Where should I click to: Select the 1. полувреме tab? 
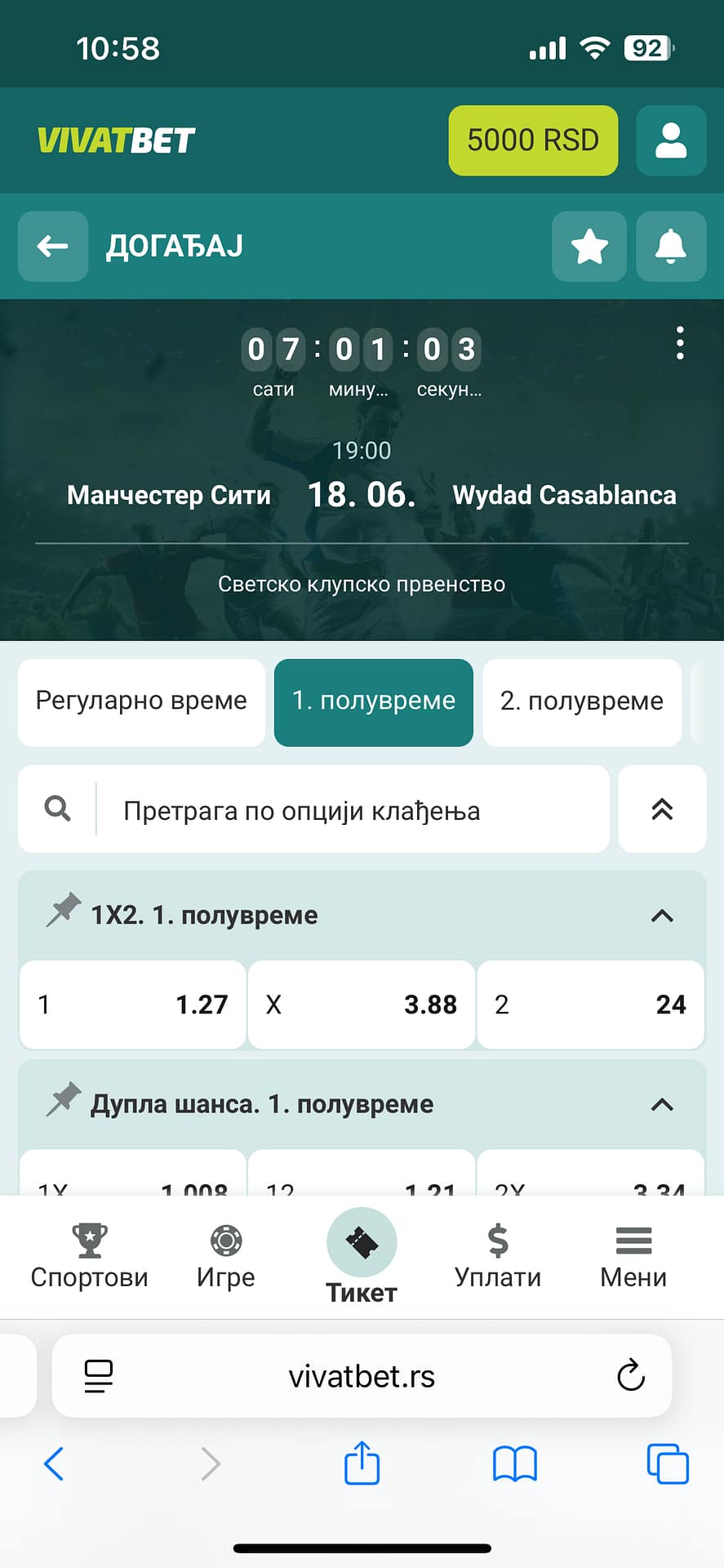pyautogui.click(x=374, y=702)
